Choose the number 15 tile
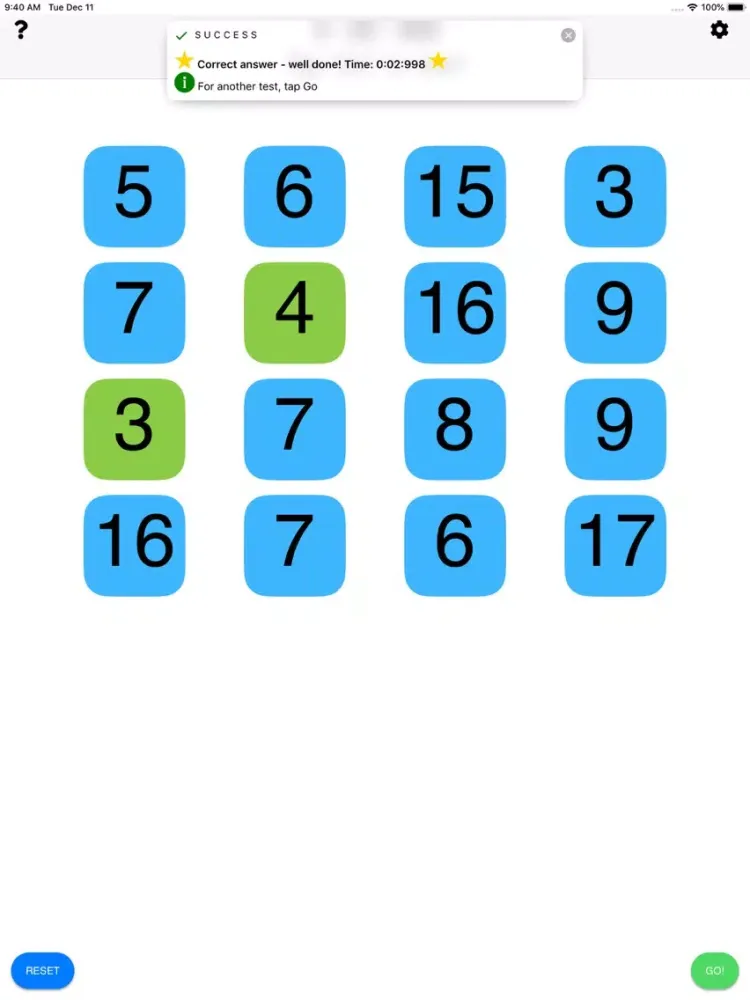Image resolution: width=750 pixels, height=1000 pixels. tap(455, 196)
